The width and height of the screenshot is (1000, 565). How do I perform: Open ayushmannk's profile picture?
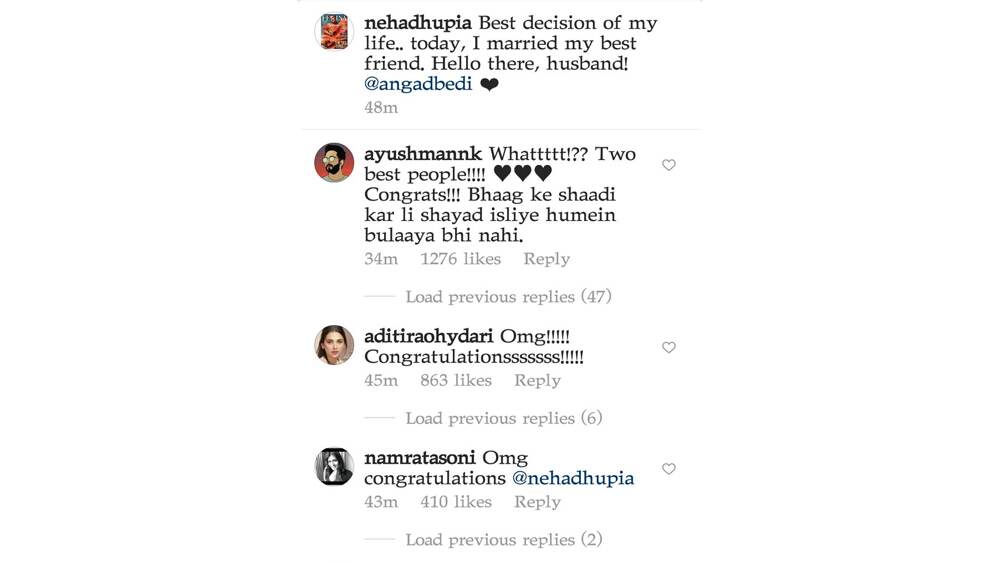point(334,163)
